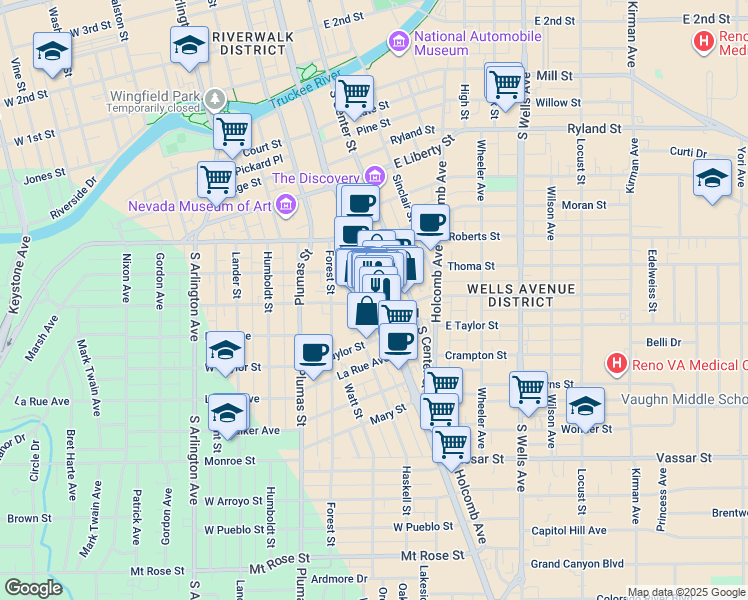
Task: Select the coffee cup marker near Roberts St
Action: click(430, 223)
